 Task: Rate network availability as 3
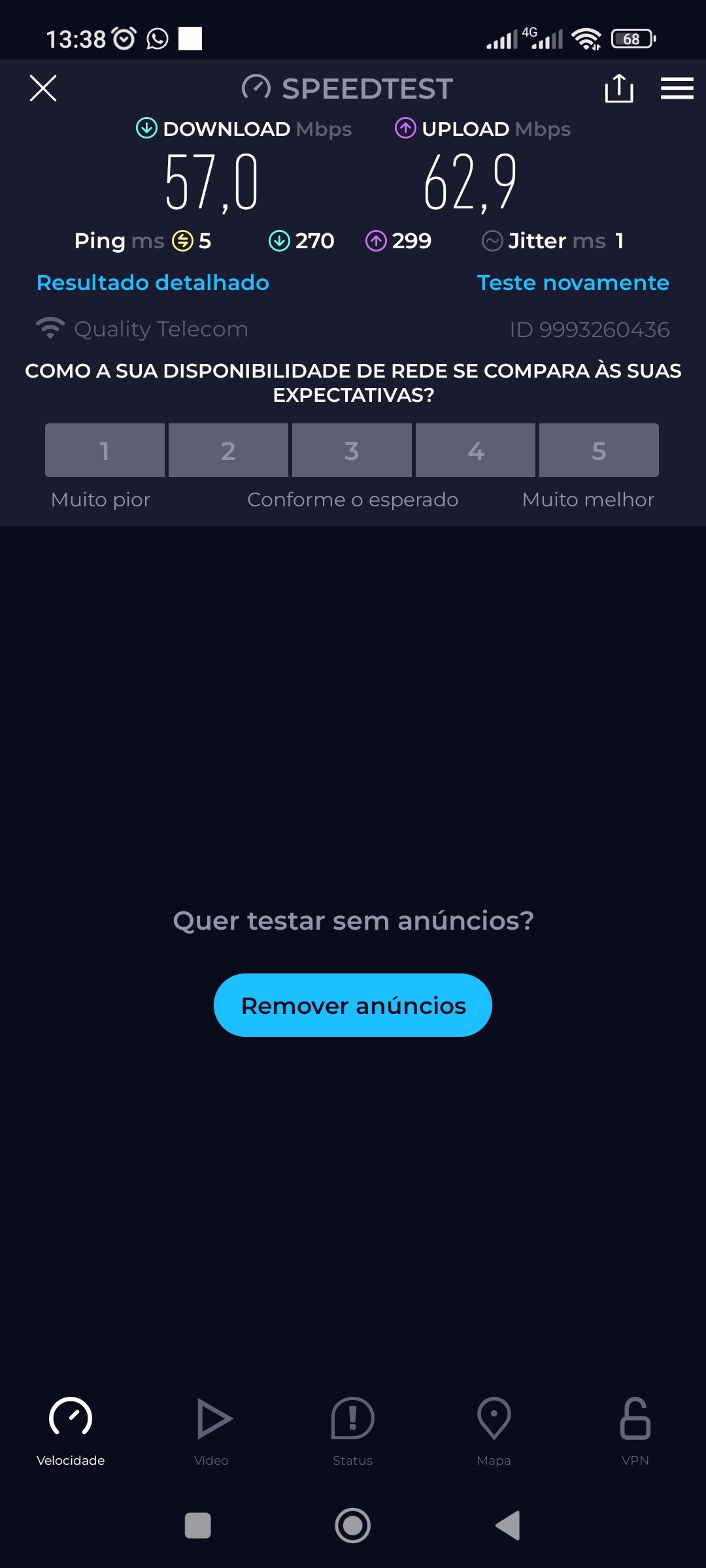(x=352, y=450)
